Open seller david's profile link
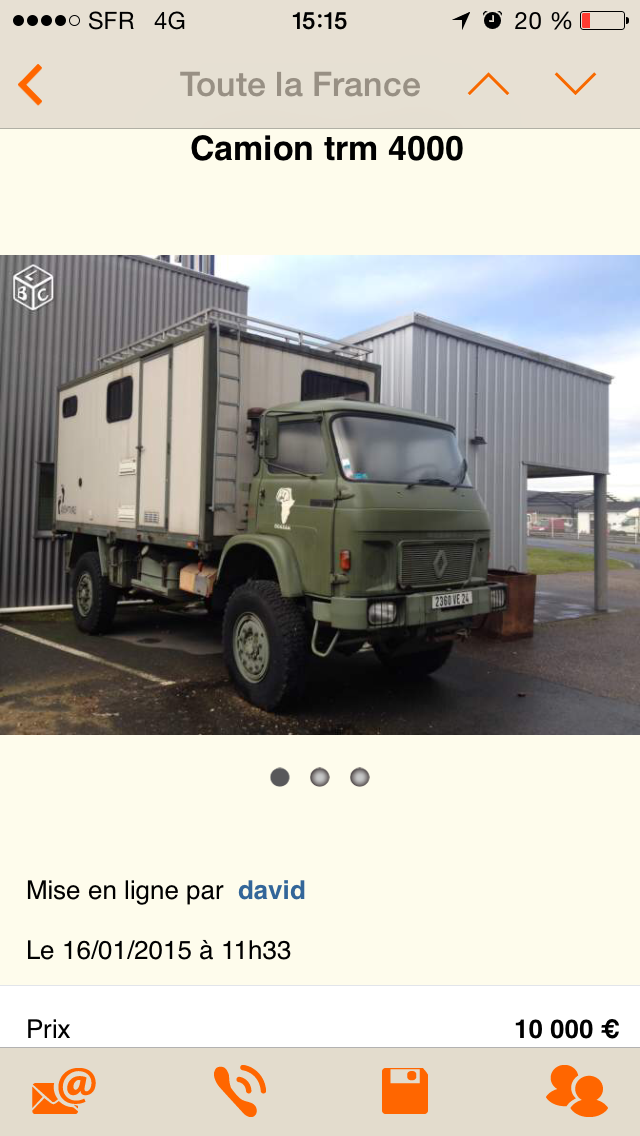This screenshot has width=640, height=1136. coord(271,890)
